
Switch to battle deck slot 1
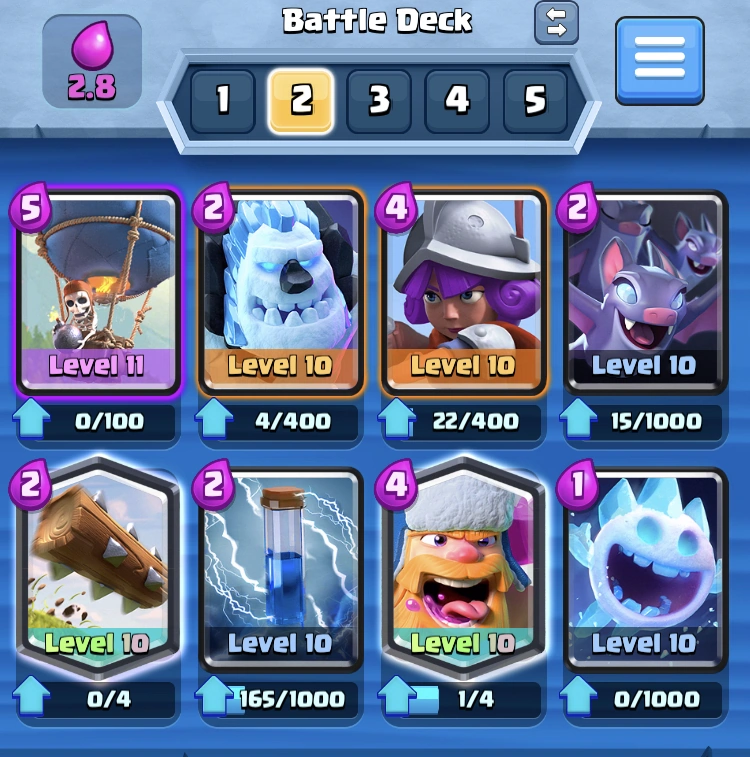click(x=222, y=101)
